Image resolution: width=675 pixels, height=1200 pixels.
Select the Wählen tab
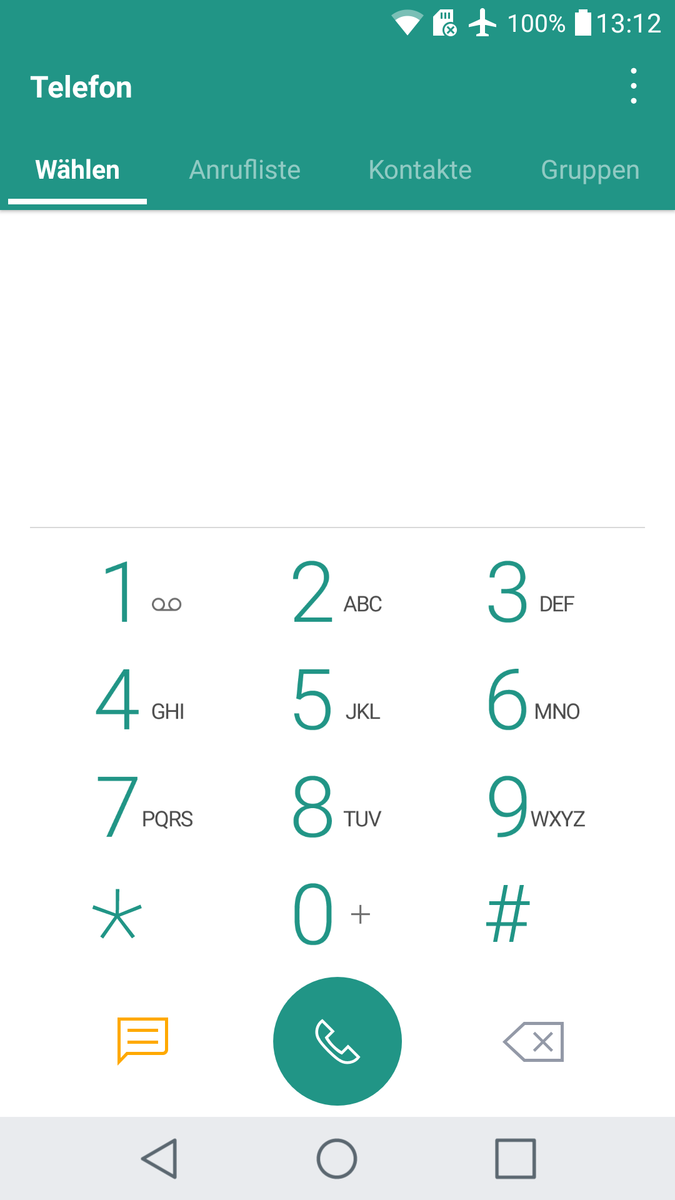click(78, 170)
